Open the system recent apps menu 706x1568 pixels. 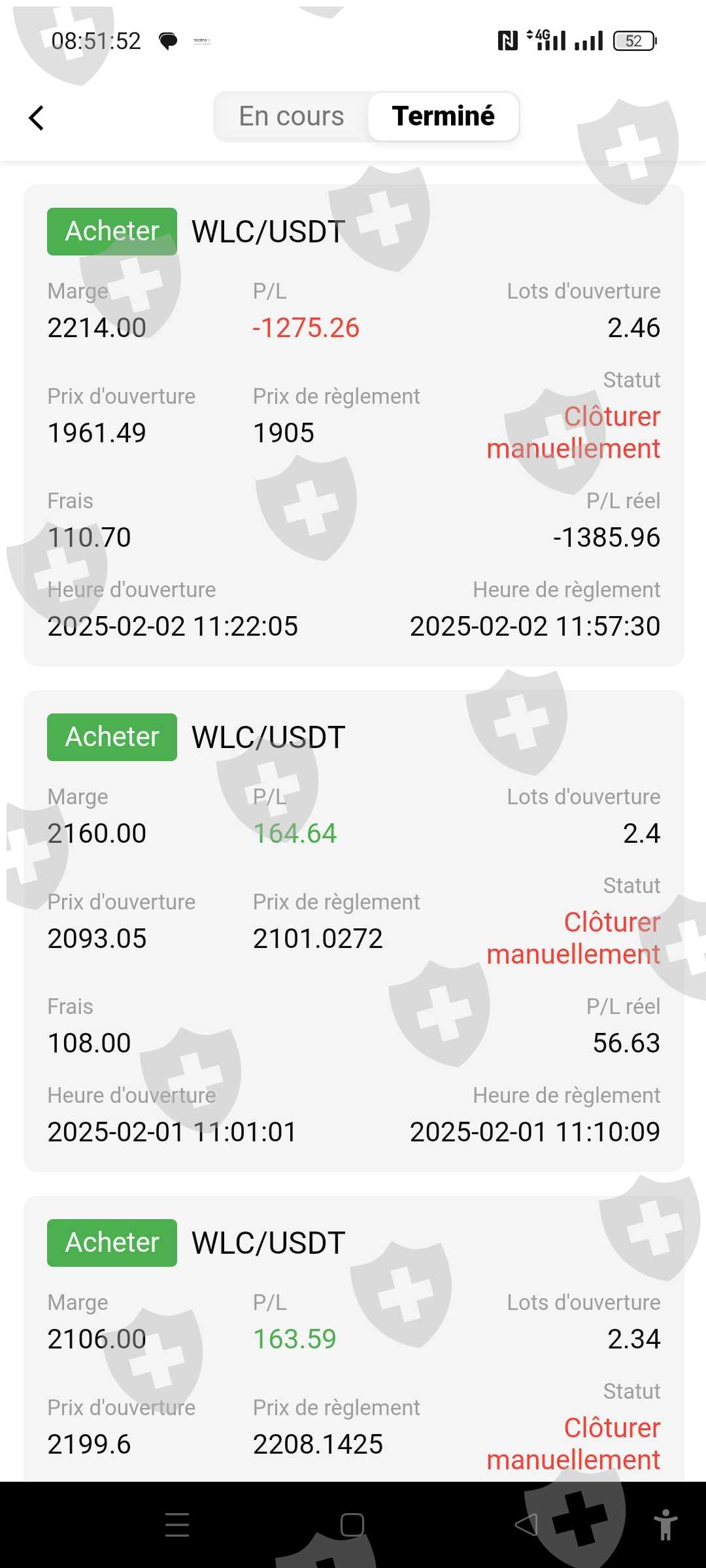click(177, 1525)
